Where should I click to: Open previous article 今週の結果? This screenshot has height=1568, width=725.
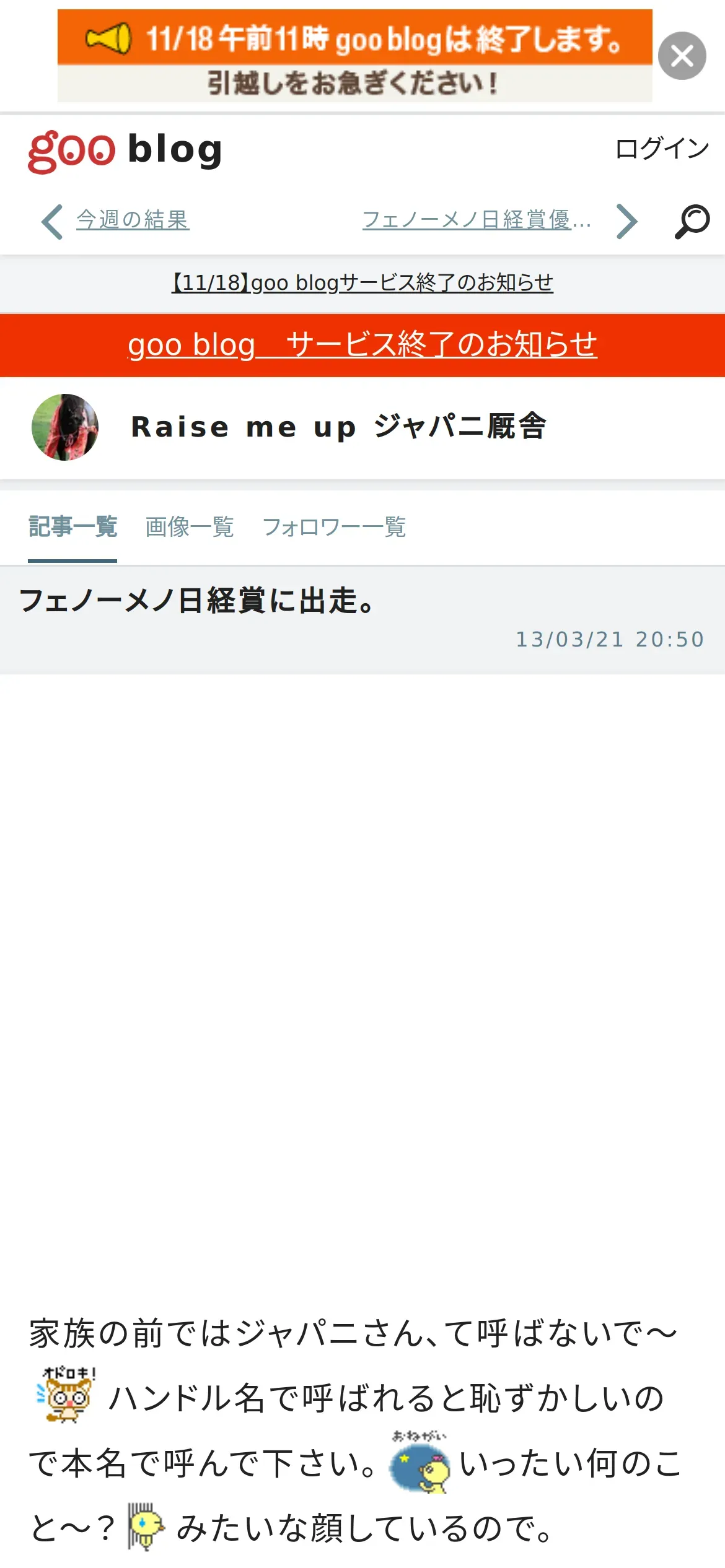[x=132, y=220]
